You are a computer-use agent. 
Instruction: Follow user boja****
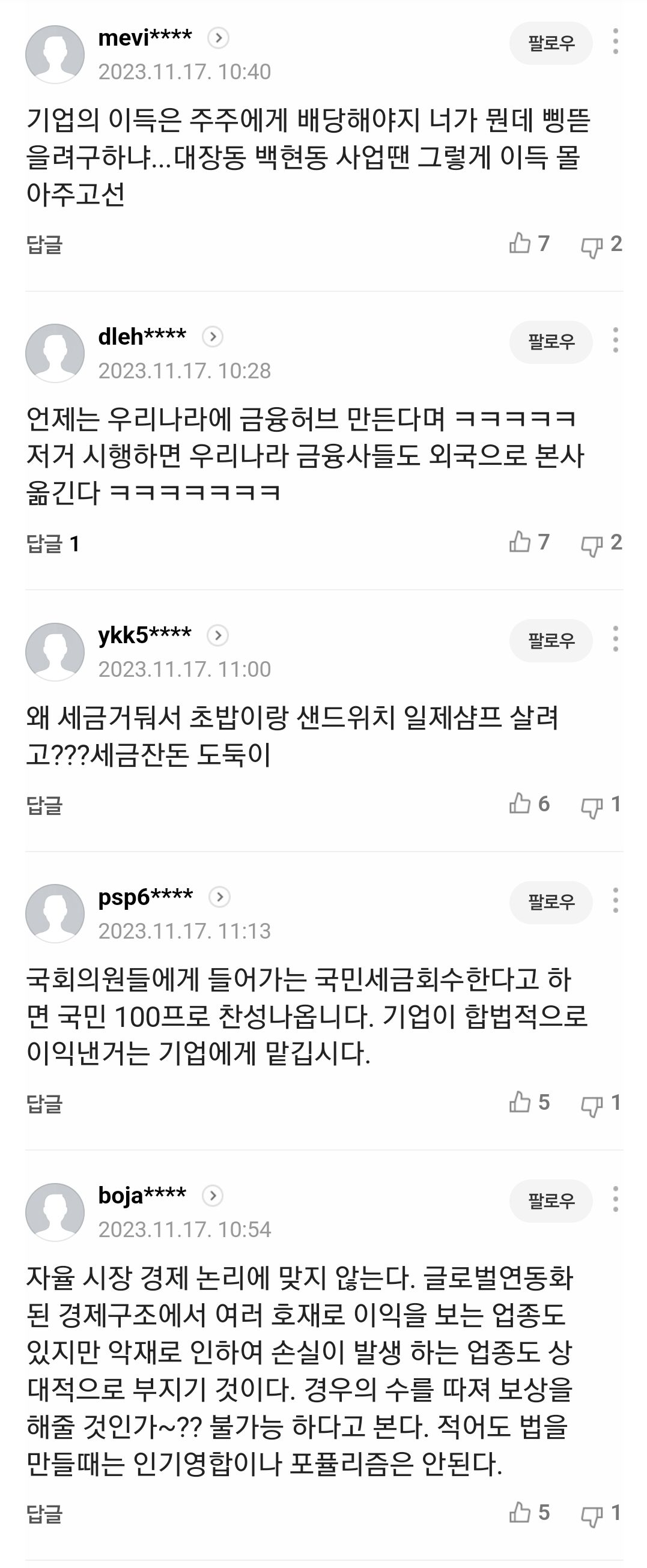tap(550, 1200)
